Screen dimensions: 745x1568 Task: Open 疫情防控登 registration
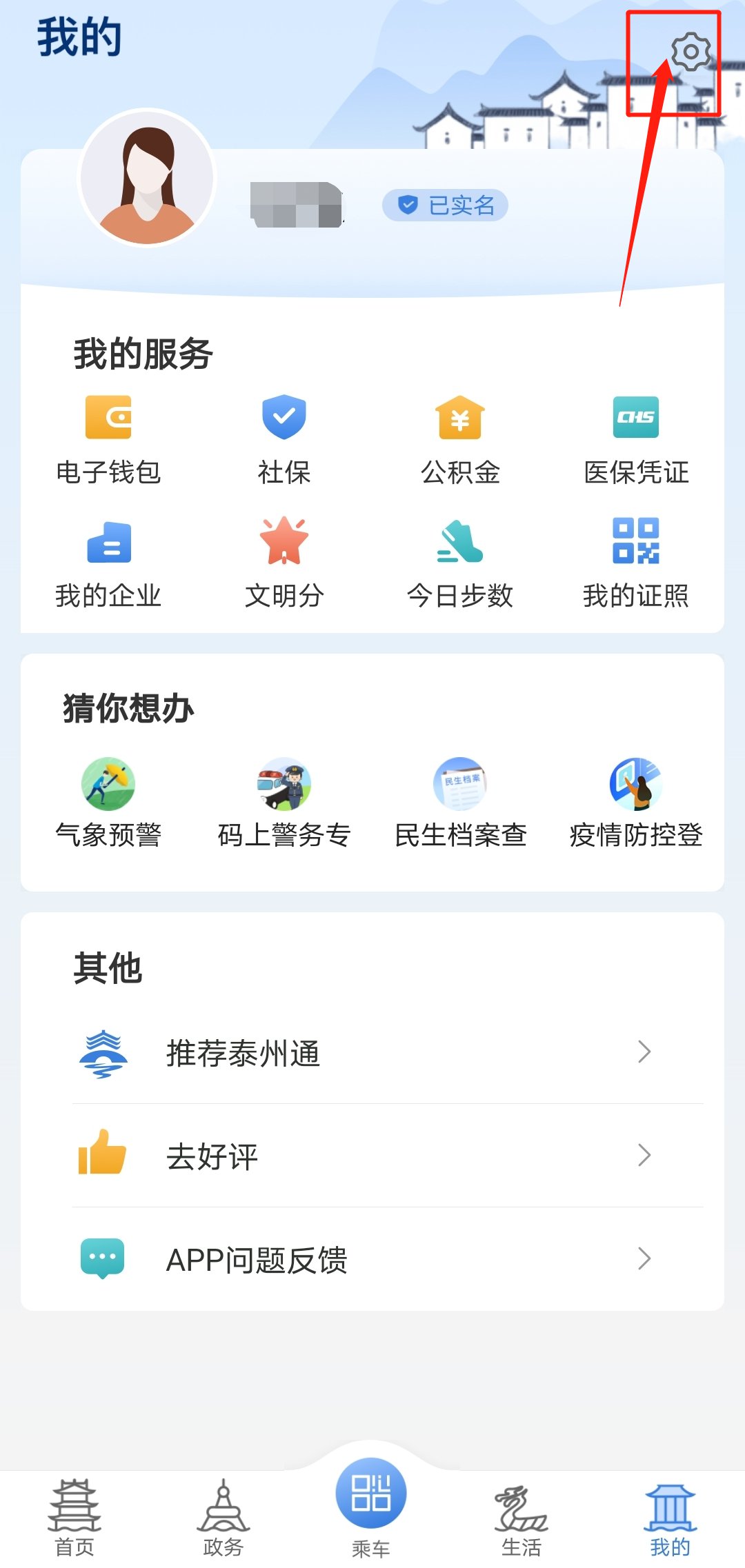(636, 803)
